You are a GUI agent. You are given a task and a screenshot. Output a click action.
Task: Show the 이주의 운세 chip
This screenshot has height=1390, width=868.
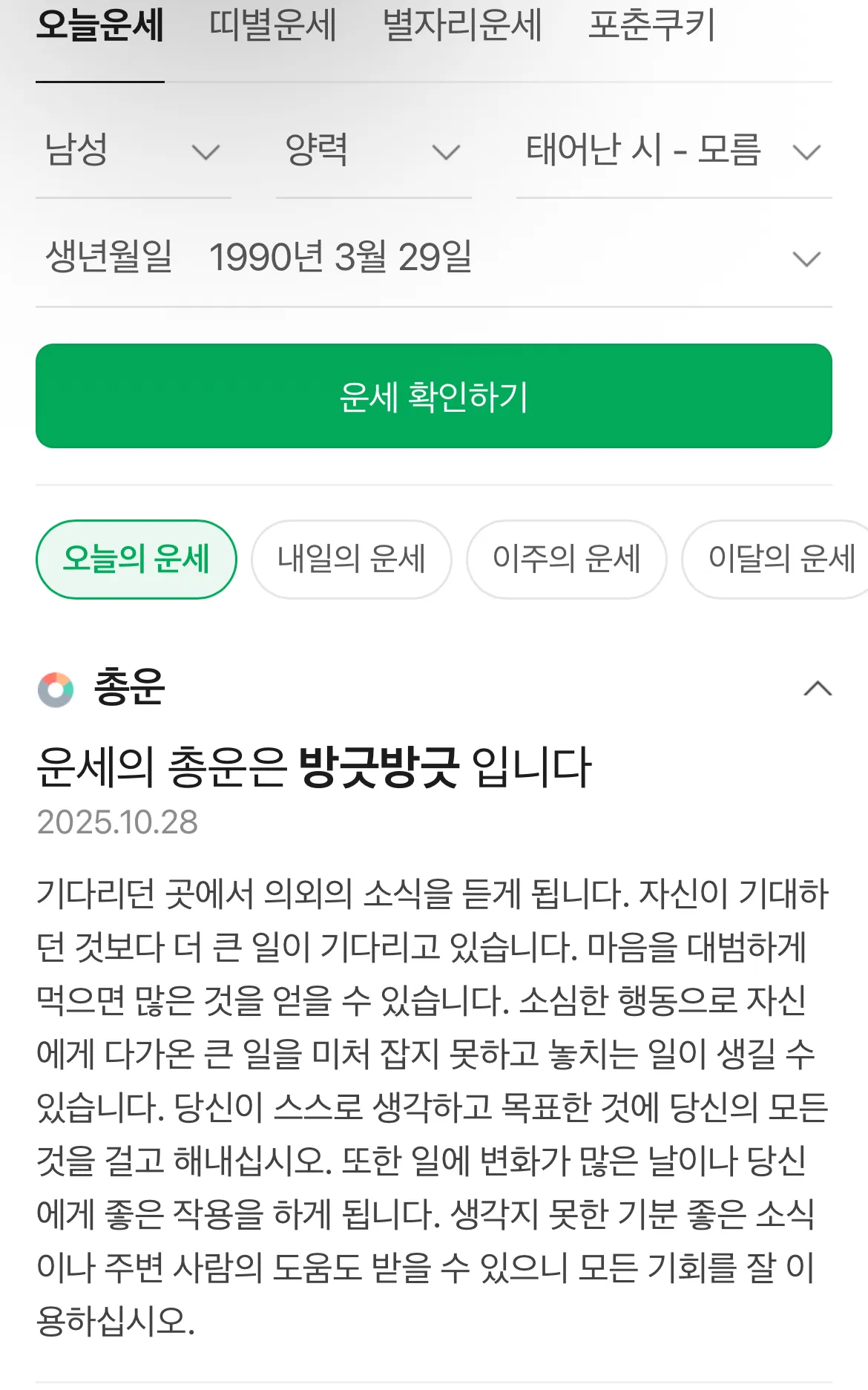[x=567, y=559]
